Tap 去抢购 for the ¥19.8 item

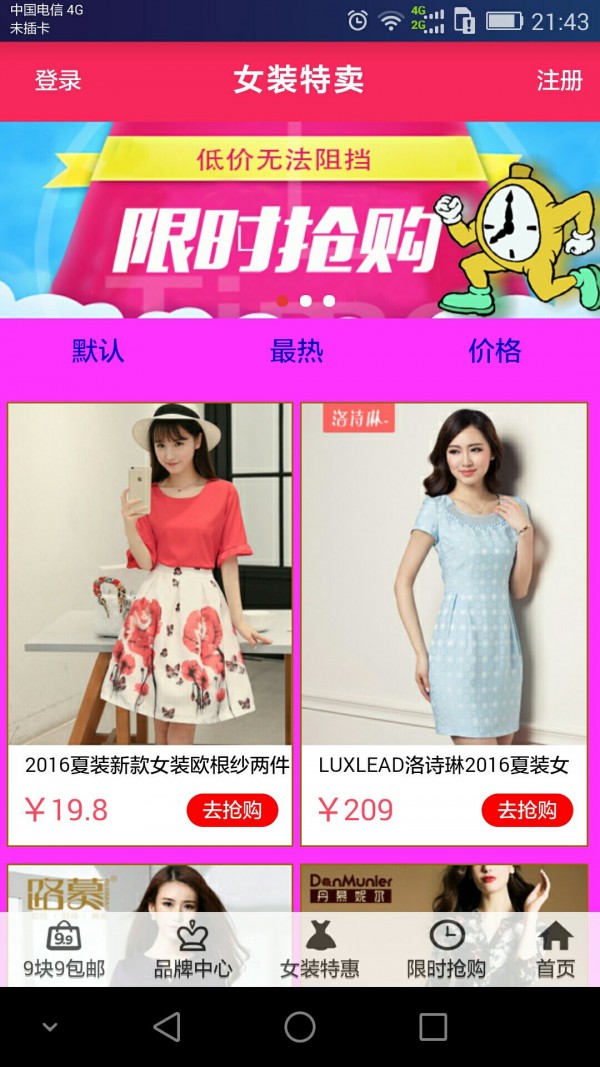(232, 810)
